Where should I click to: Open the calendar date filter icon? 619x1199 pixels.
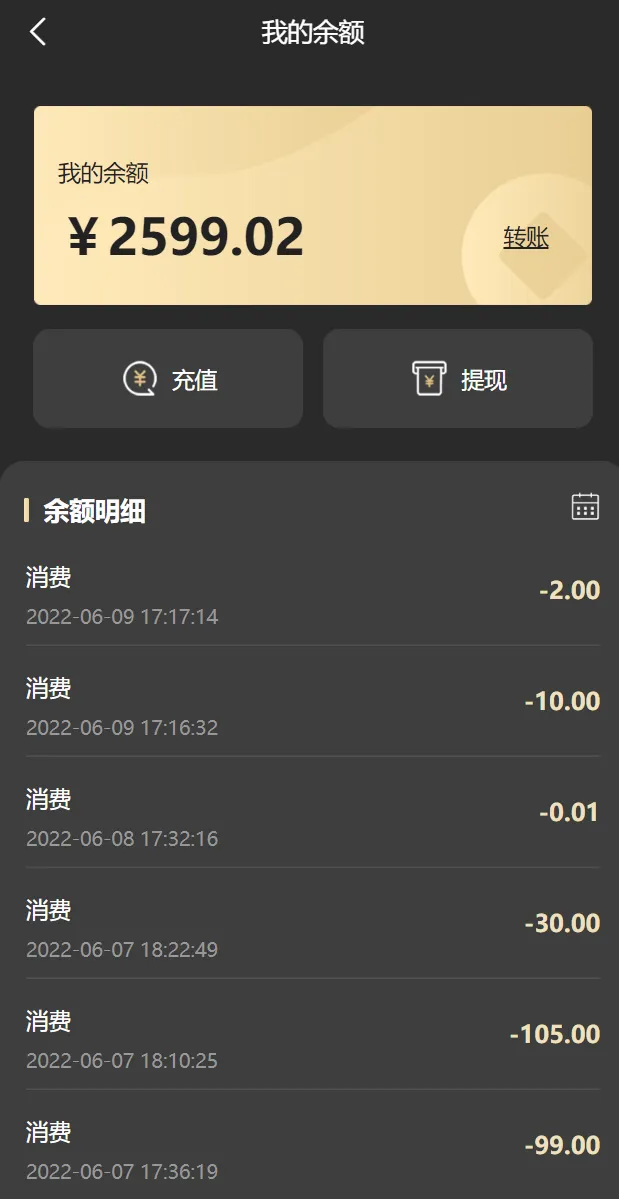pos(585,506)
